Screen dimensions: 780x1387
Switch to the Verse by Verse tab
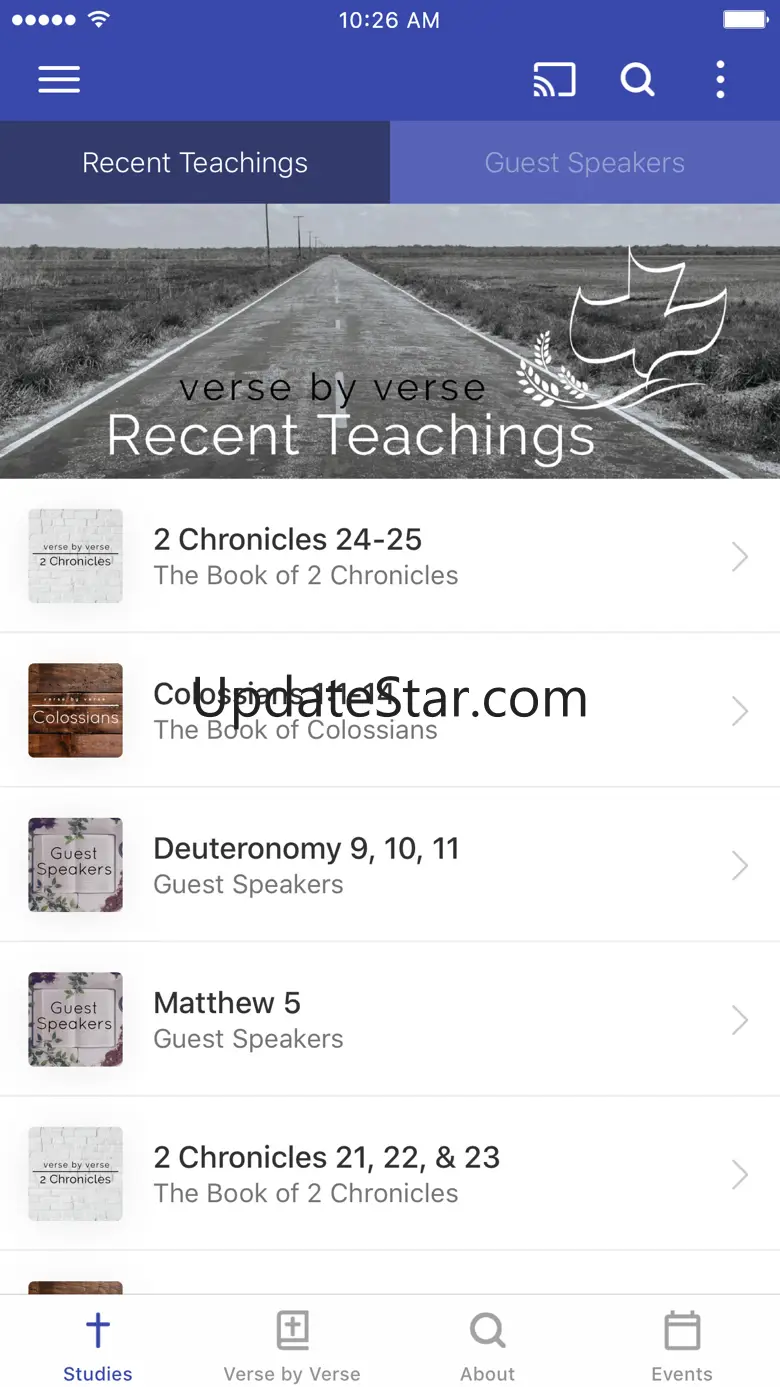[292, 1345]
